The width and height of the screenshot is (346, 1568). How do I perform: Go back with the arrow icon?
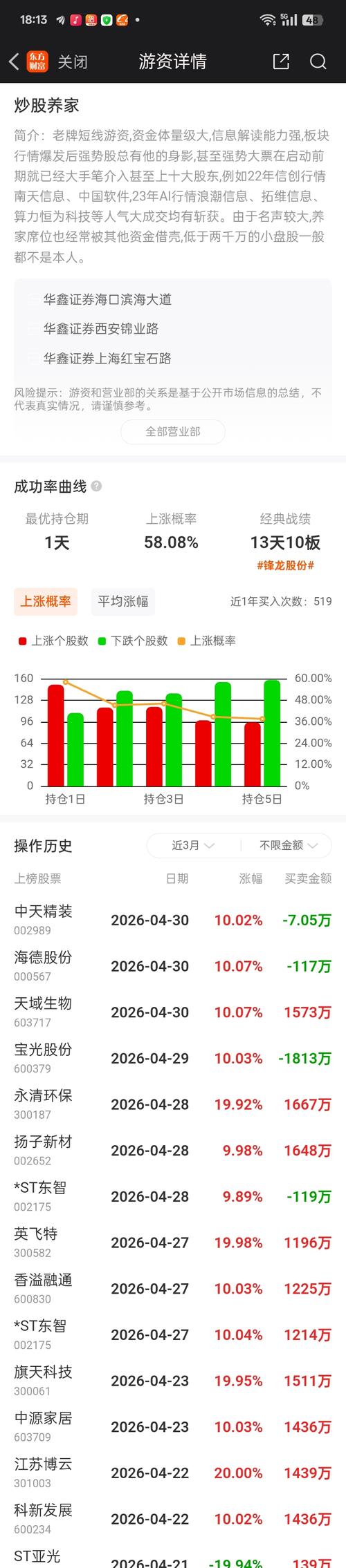coord(14,62)
